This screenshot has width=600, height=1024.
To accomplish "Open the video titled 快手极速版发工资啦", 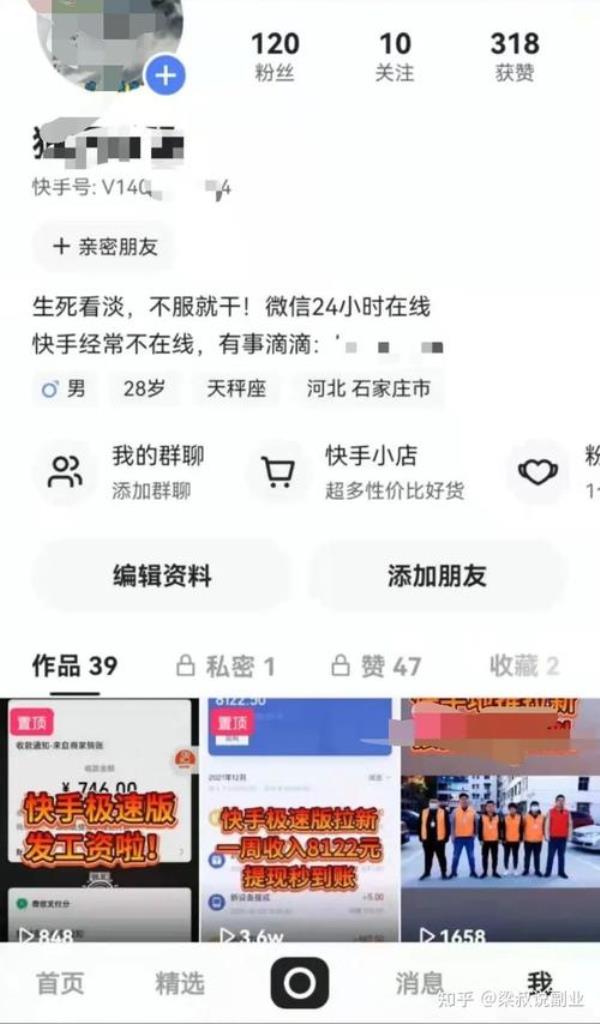I will tap(99, 820).
